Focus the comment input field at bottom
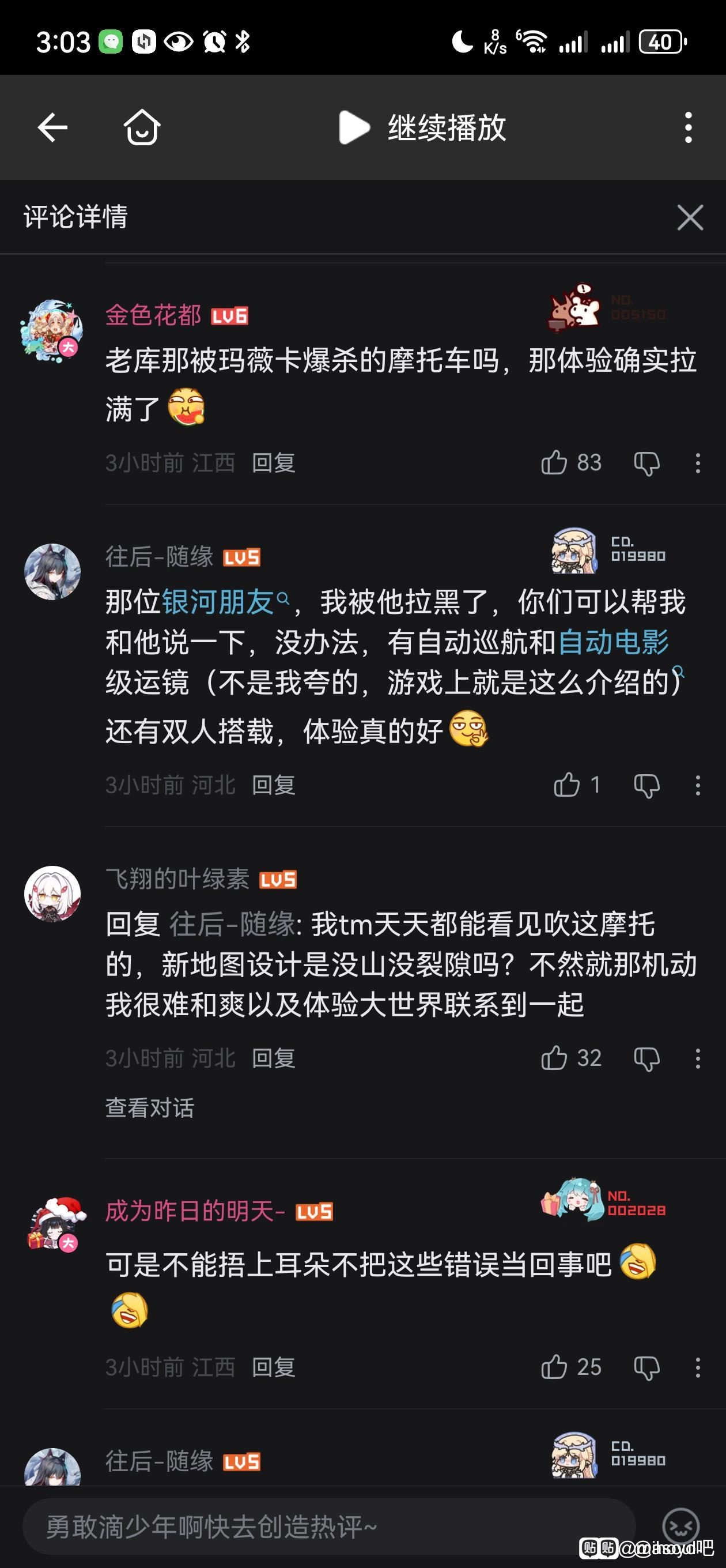Image resolution: width=726 pixels, height=1568 pixels. tap(328, 1526)
